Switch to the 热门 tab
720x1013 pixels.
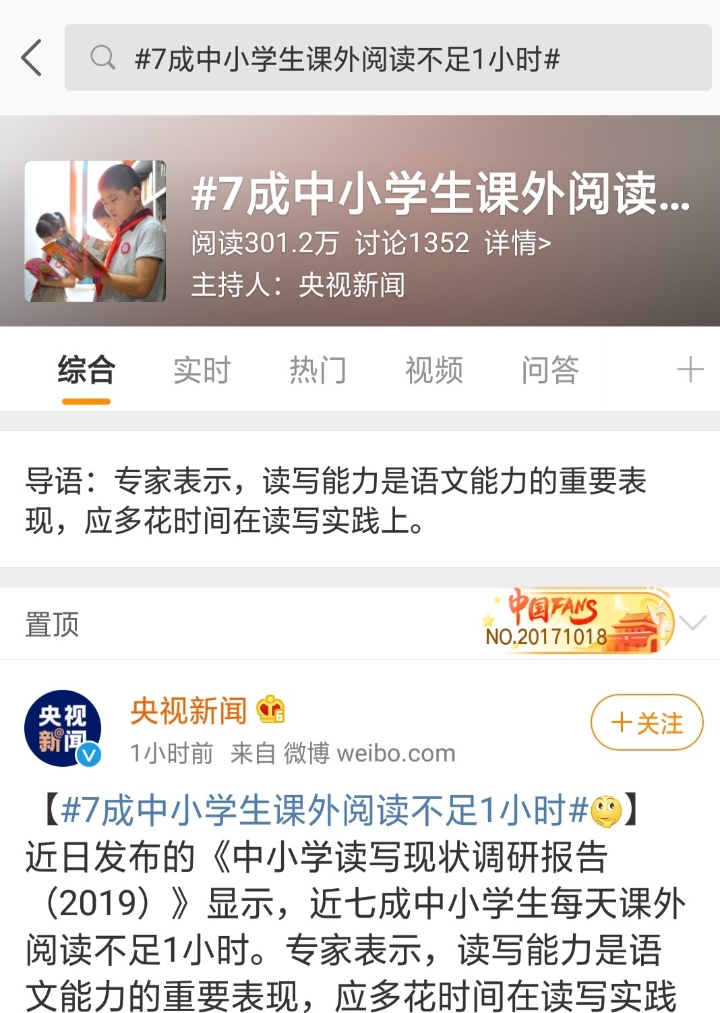[x=317, y=370]
